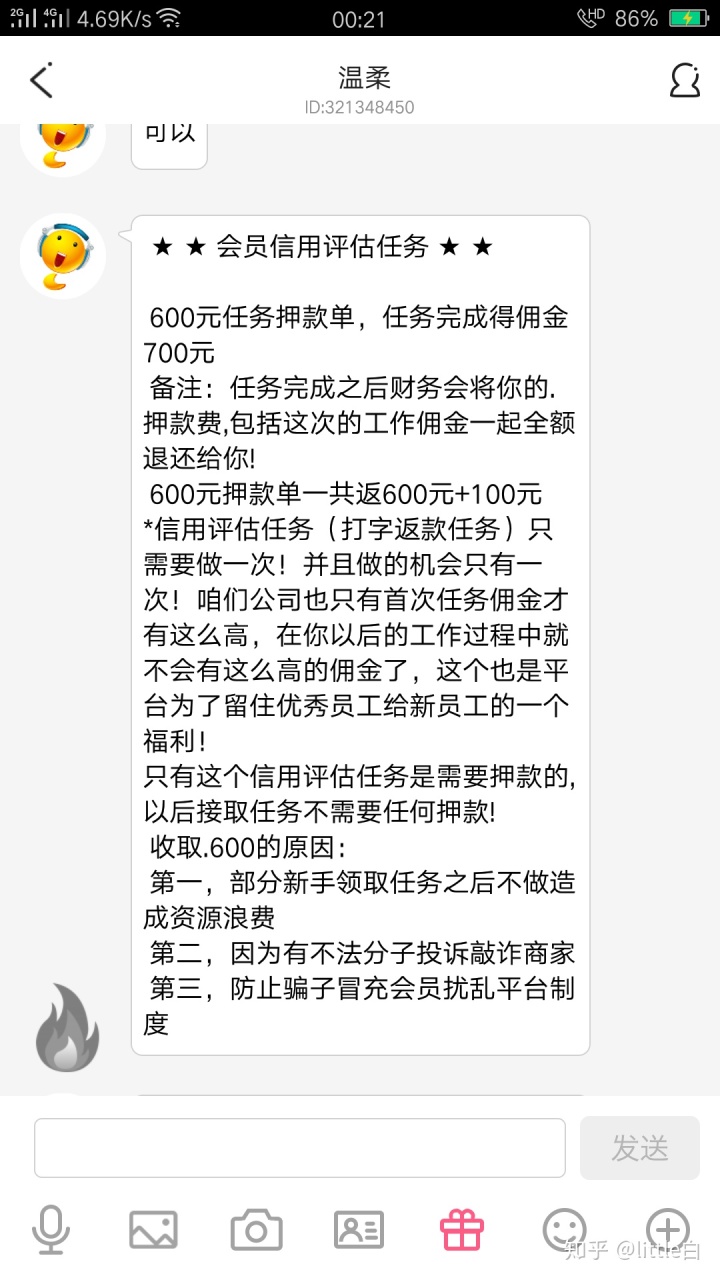Record a voice message with the microphone
This screenshot has width=720, height=1280.
click(x=50, y=1229)
